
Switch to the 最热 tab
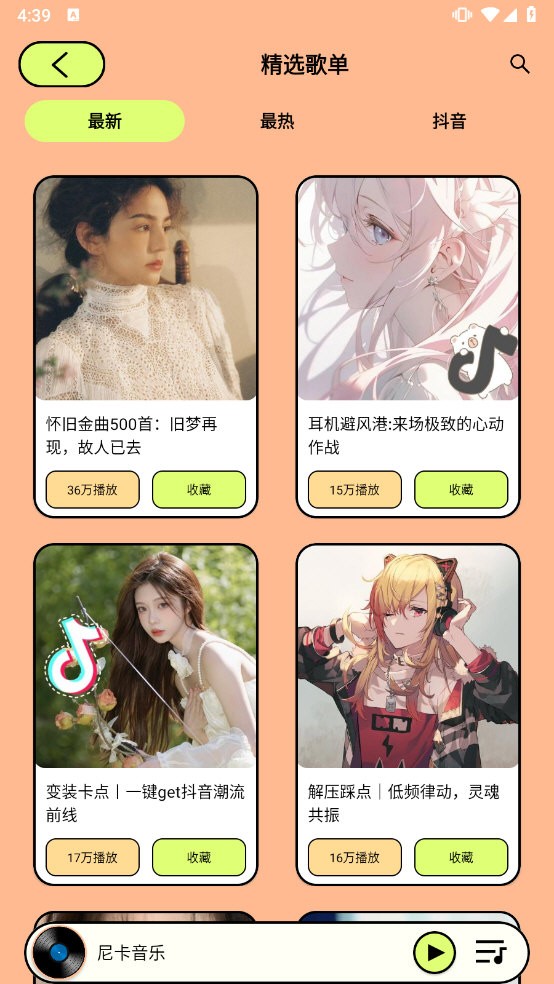pos(277,121)
